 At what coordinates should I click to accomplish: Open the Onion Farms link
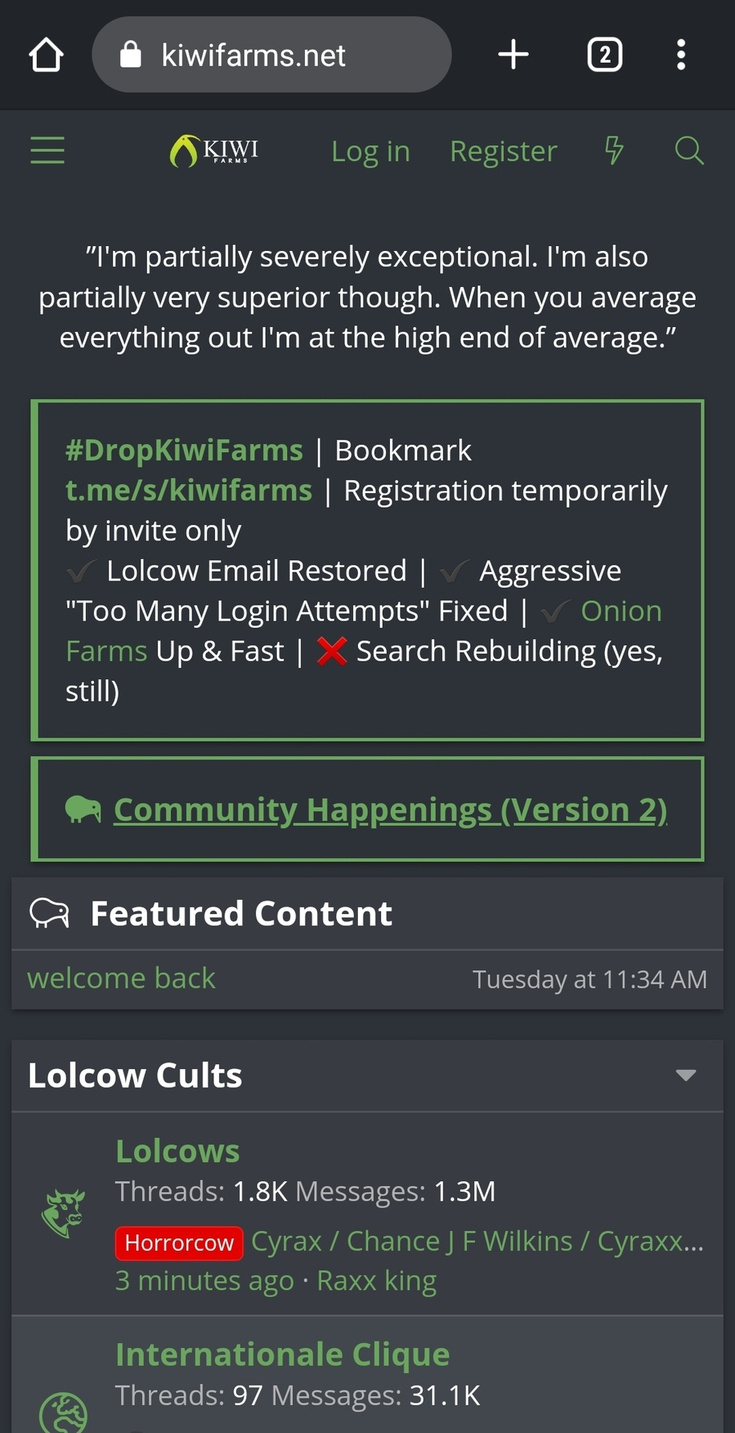pos(364,631)
